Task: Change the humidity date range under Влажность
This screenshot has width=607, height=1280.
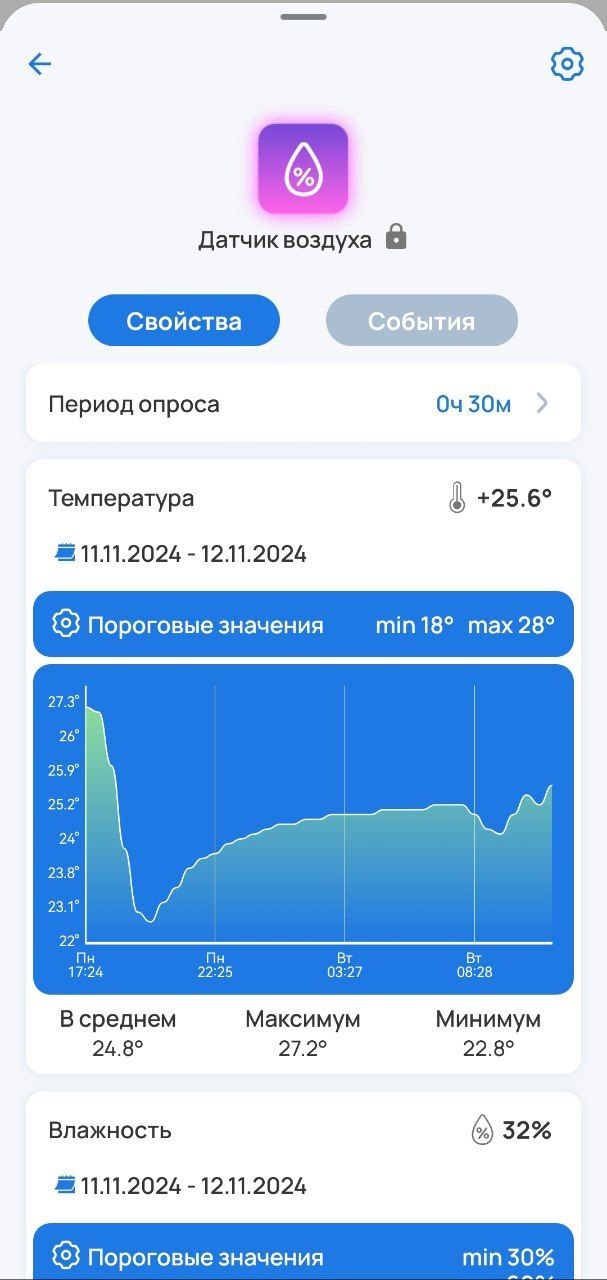Action: [x=182, y=1186]
